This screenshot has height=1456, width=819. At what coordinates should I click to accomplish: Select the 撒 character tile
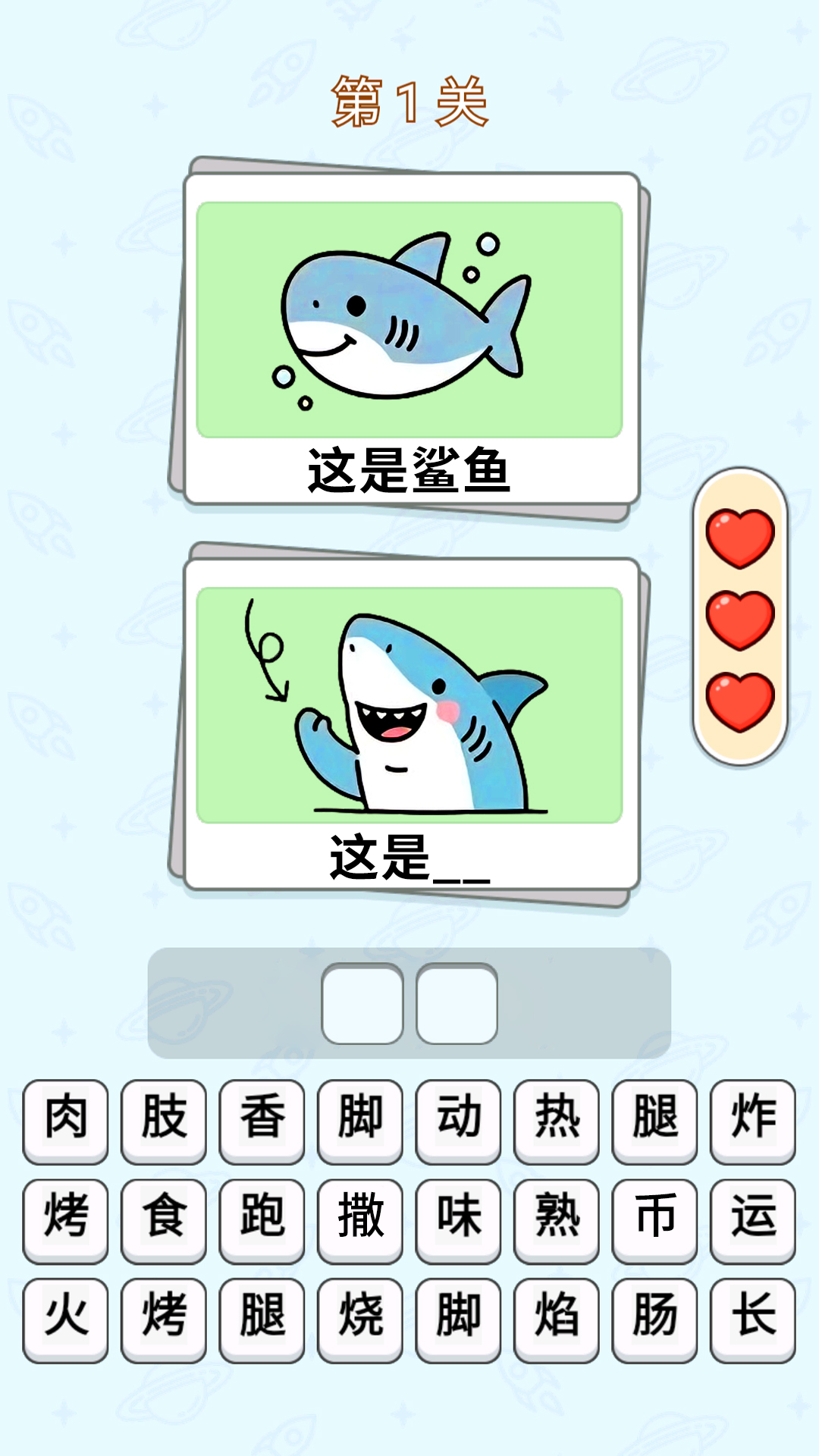[360, 1219]
